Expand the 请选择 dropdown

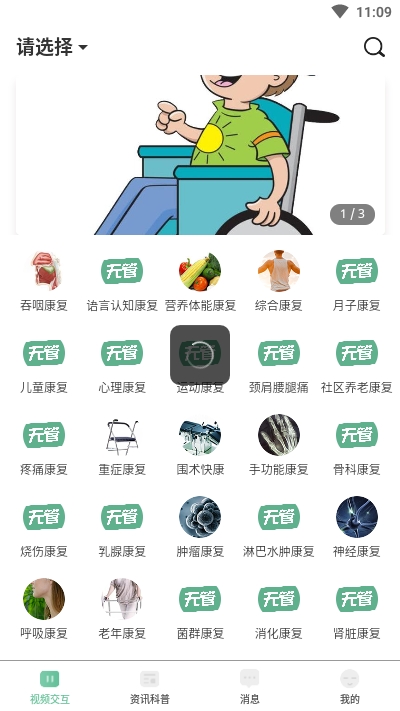click(x=52, y=47)
